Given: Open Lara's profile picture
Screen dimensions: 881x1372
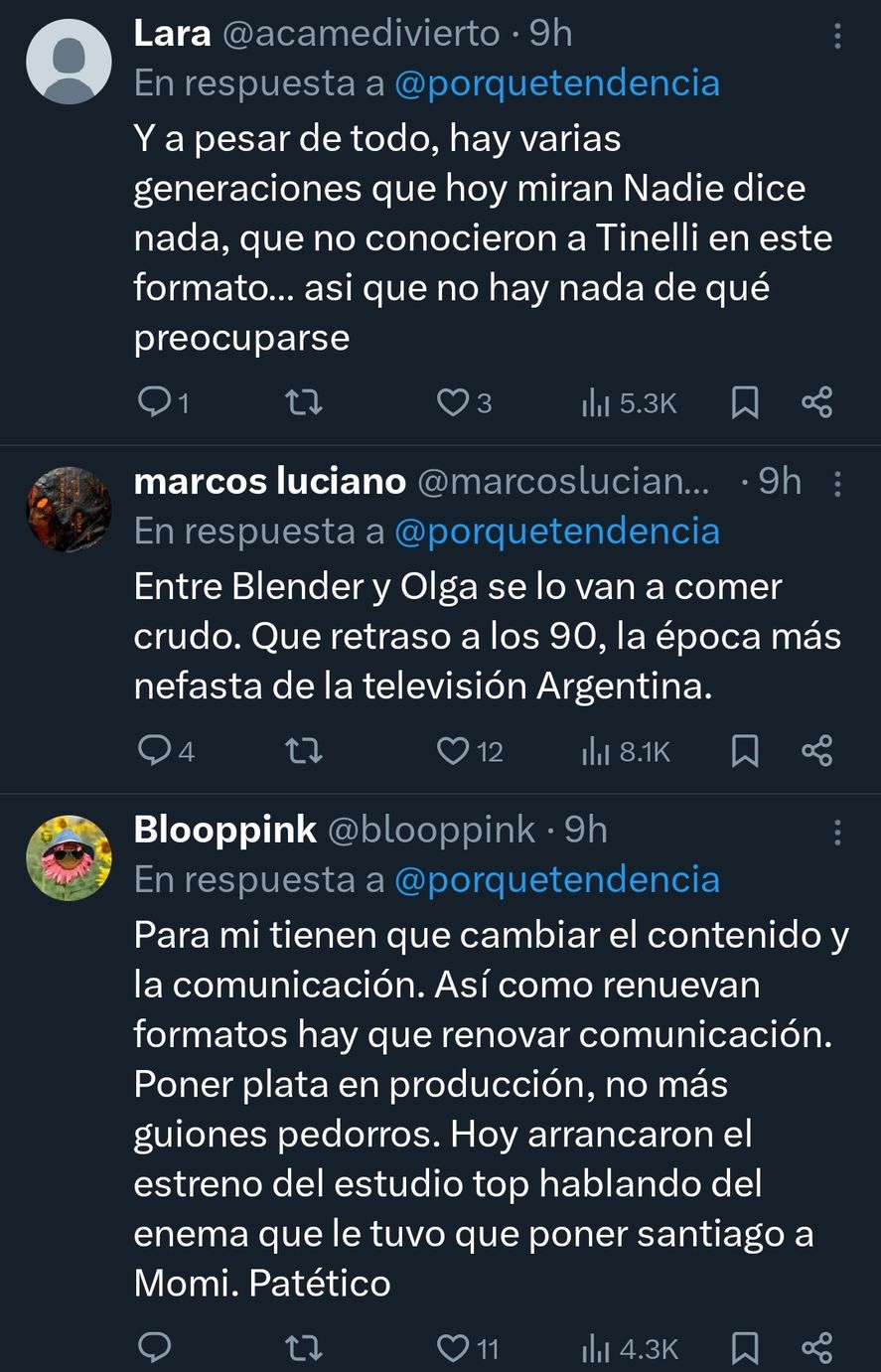Looking at the screenshot, I should pyautogui.click(x=69, y=62).
